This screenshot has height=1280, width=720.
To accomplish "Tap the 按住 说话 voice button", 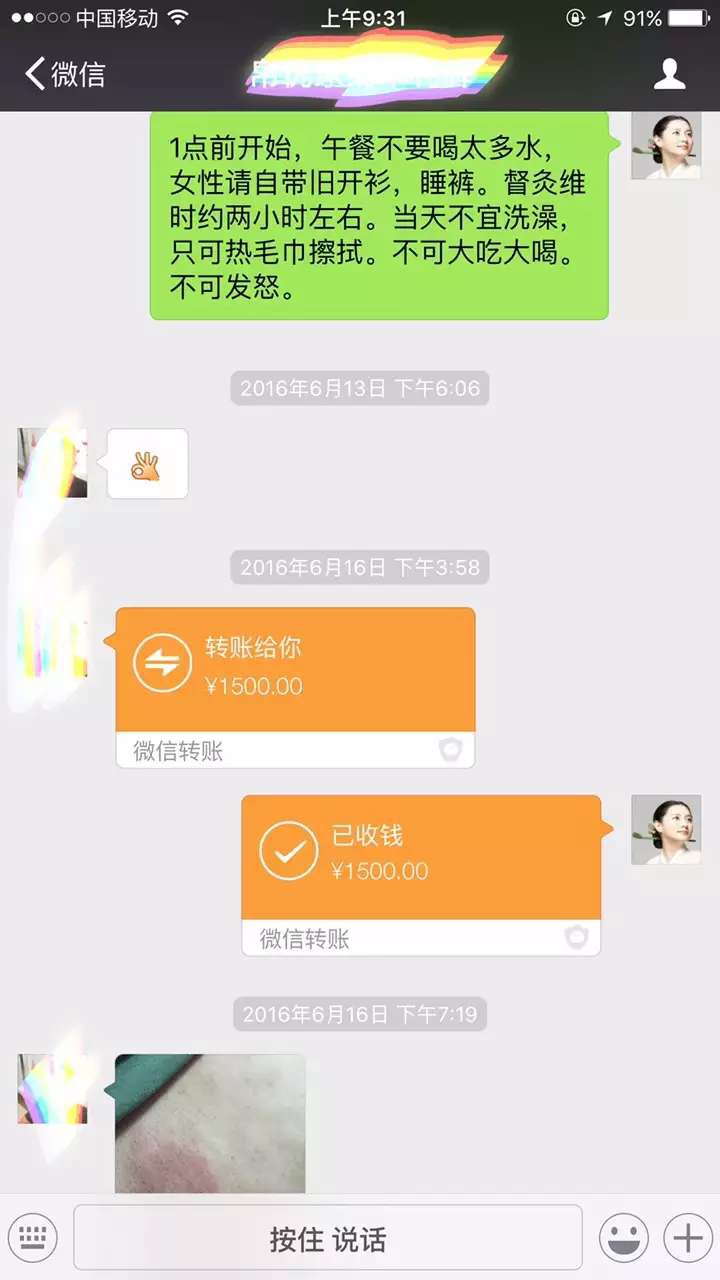I will [327, 1239].
